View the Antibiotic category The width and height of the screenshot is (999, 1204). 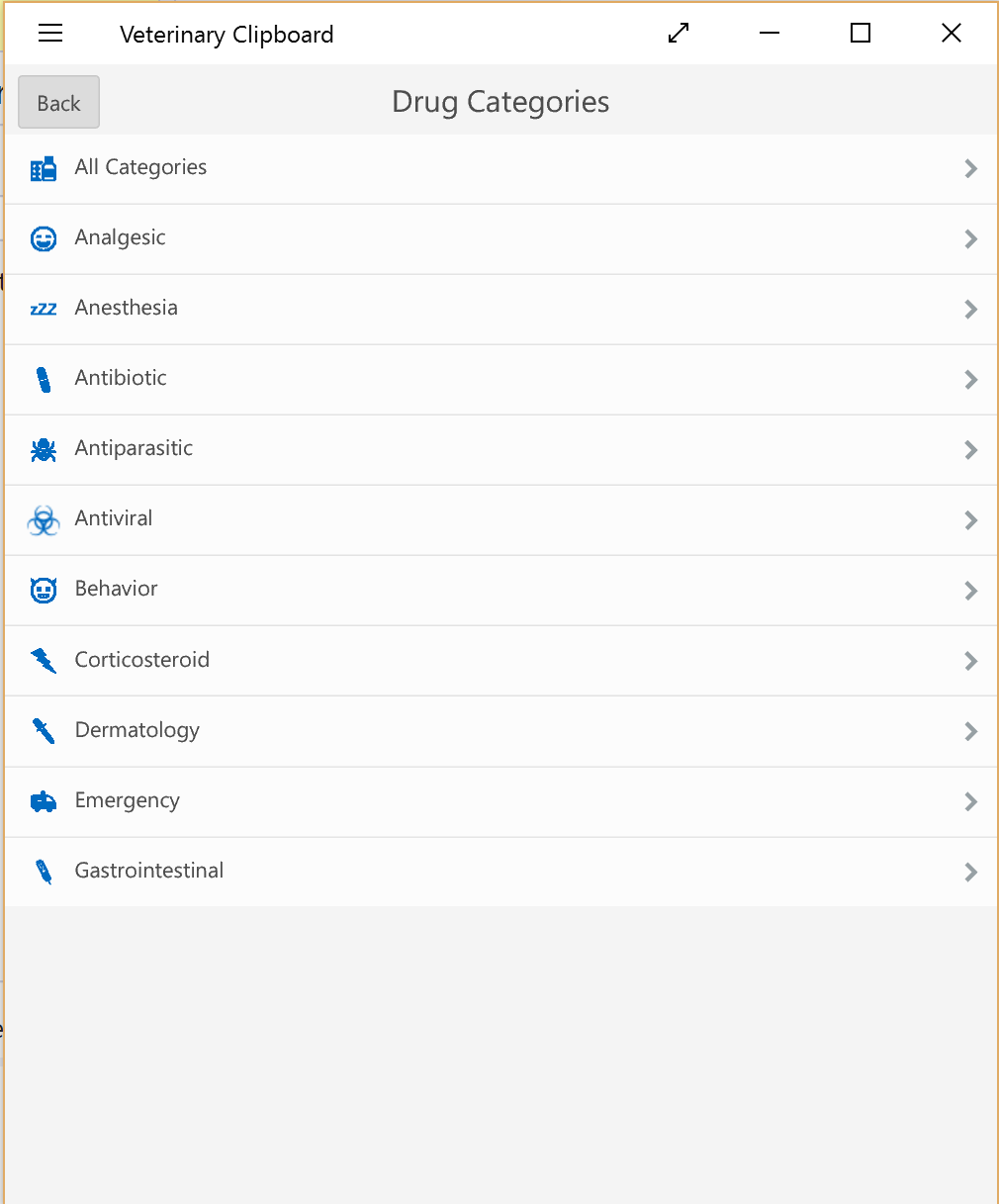click(x=121, y=379)
